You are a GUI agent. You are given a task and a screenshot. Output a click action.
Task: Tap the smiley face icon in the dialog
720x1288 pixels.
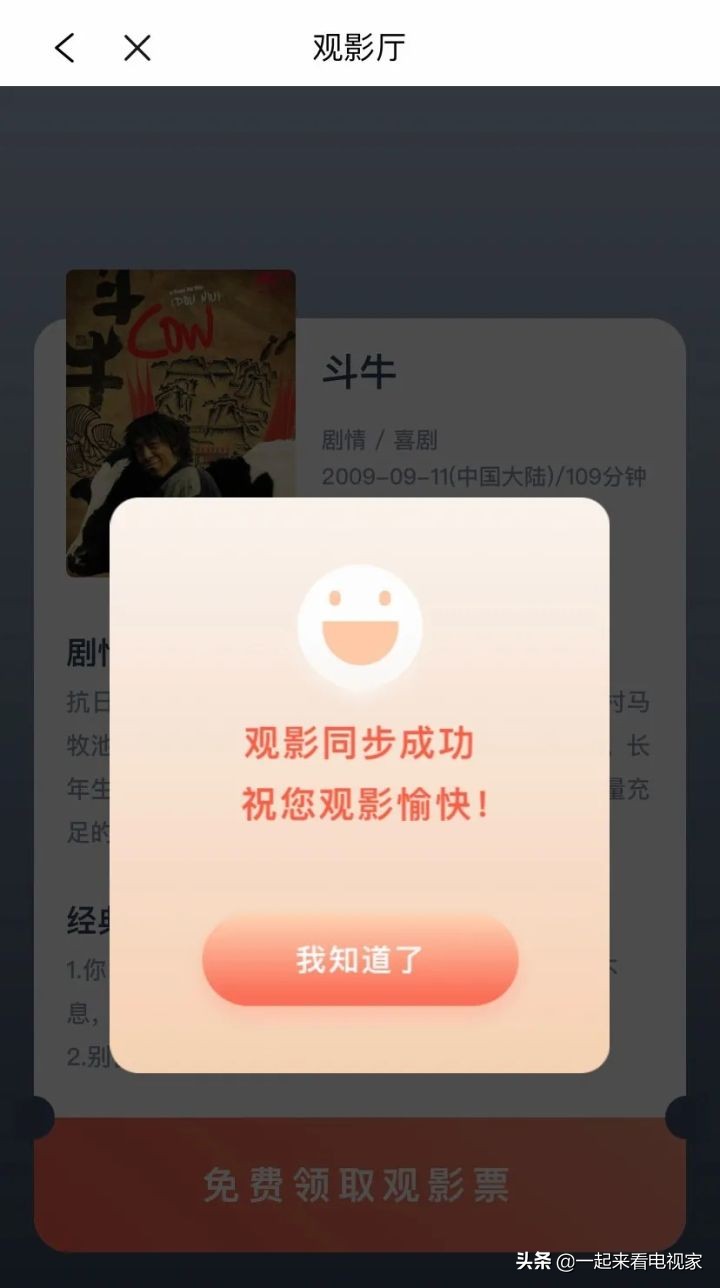tap(360, 624)
